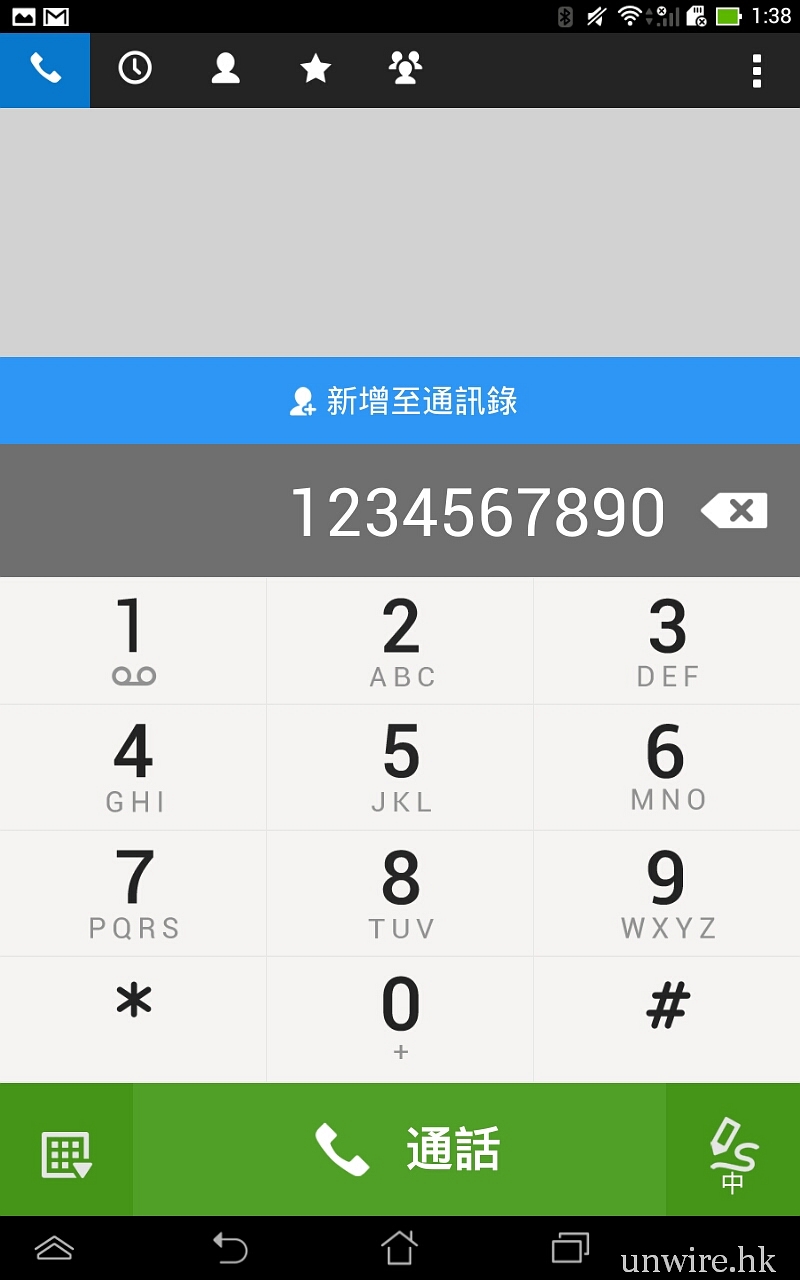Viewport: 800px width, 1280px height.
Task: Go back using system back button
Action: (230, 1247)
